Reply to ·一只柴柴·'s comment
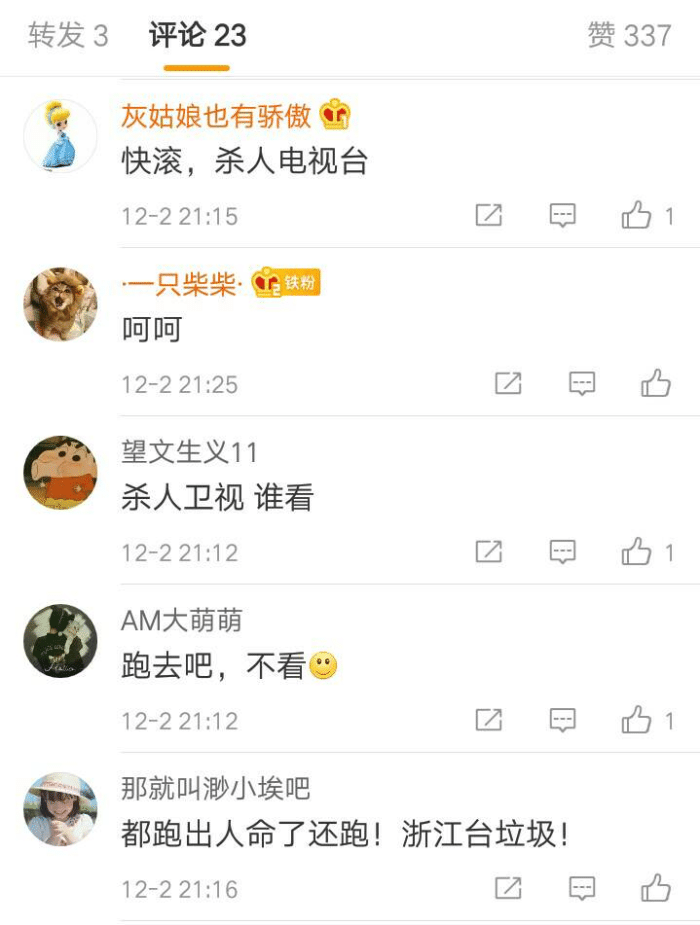The image size is (700, 925). 582,383
